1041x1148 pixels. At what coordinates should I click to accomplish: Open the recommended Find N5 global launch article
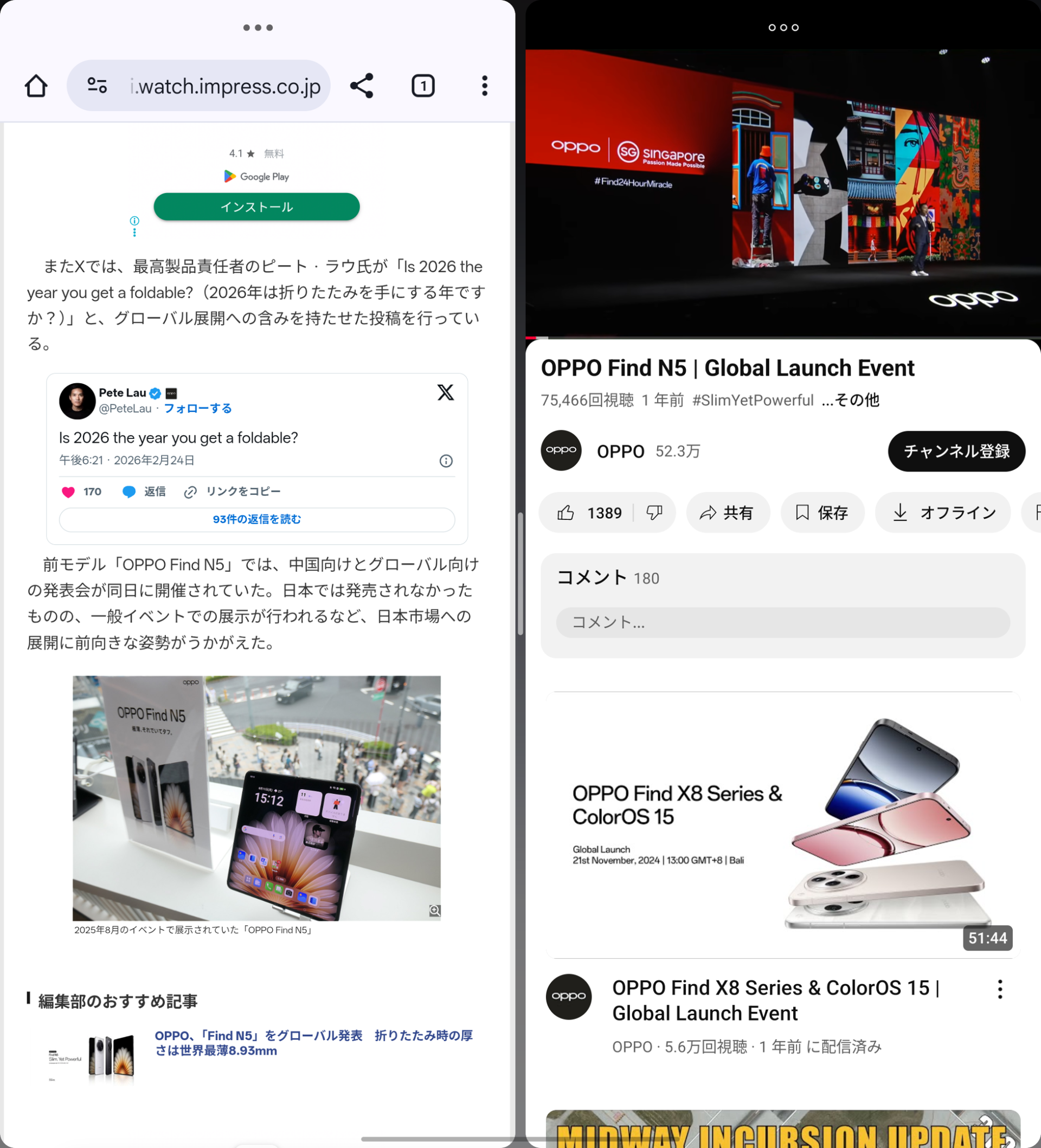click(313, 1043)
